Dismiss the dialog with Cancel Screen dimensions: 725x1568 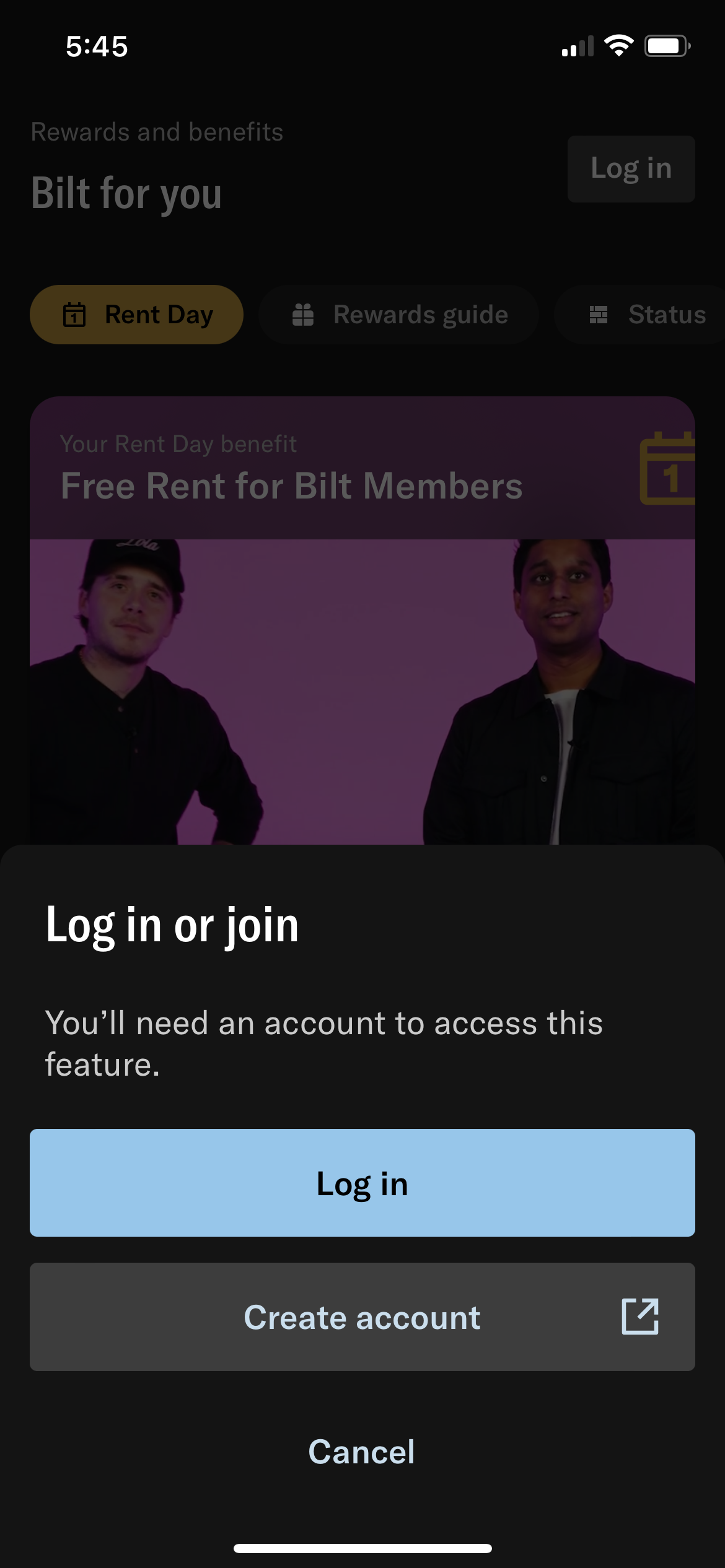(362, 1452)
